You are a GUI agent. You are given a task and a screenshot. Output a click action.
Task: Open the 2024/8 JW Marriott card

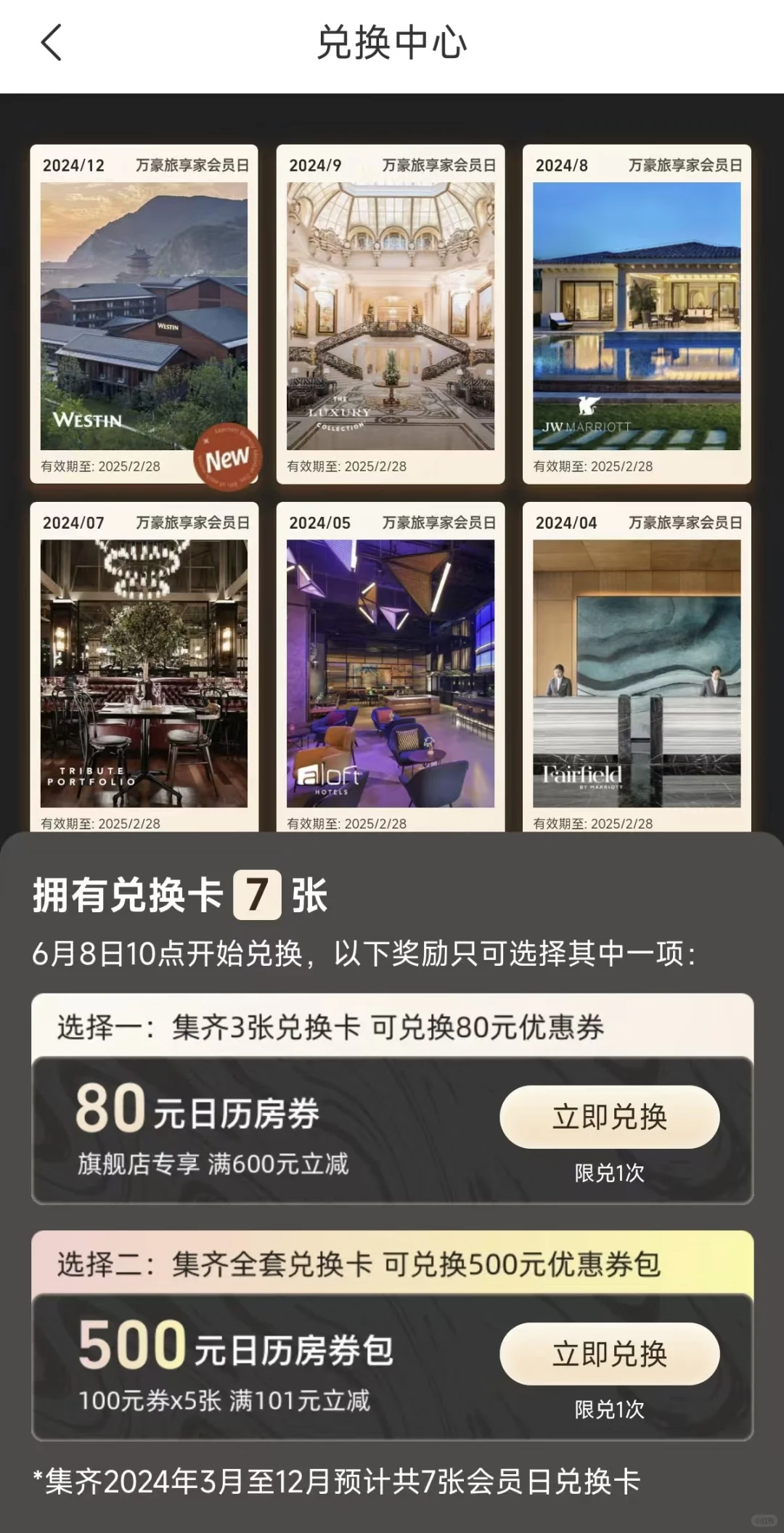click(x=637, y=316)
